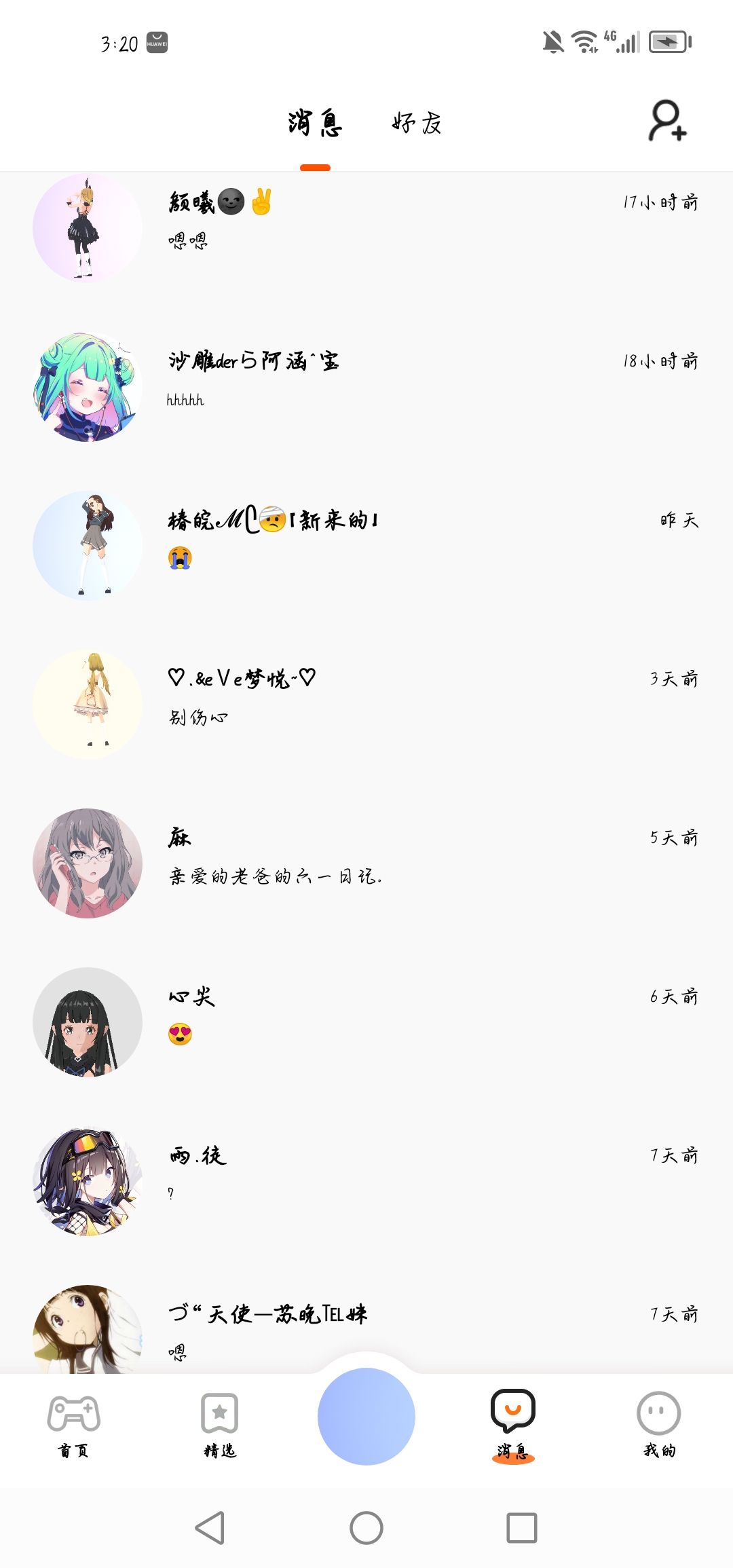Screen dimensions: 733x1568
Task: Select the 消息 top tab
Action: tap(315, 123)
